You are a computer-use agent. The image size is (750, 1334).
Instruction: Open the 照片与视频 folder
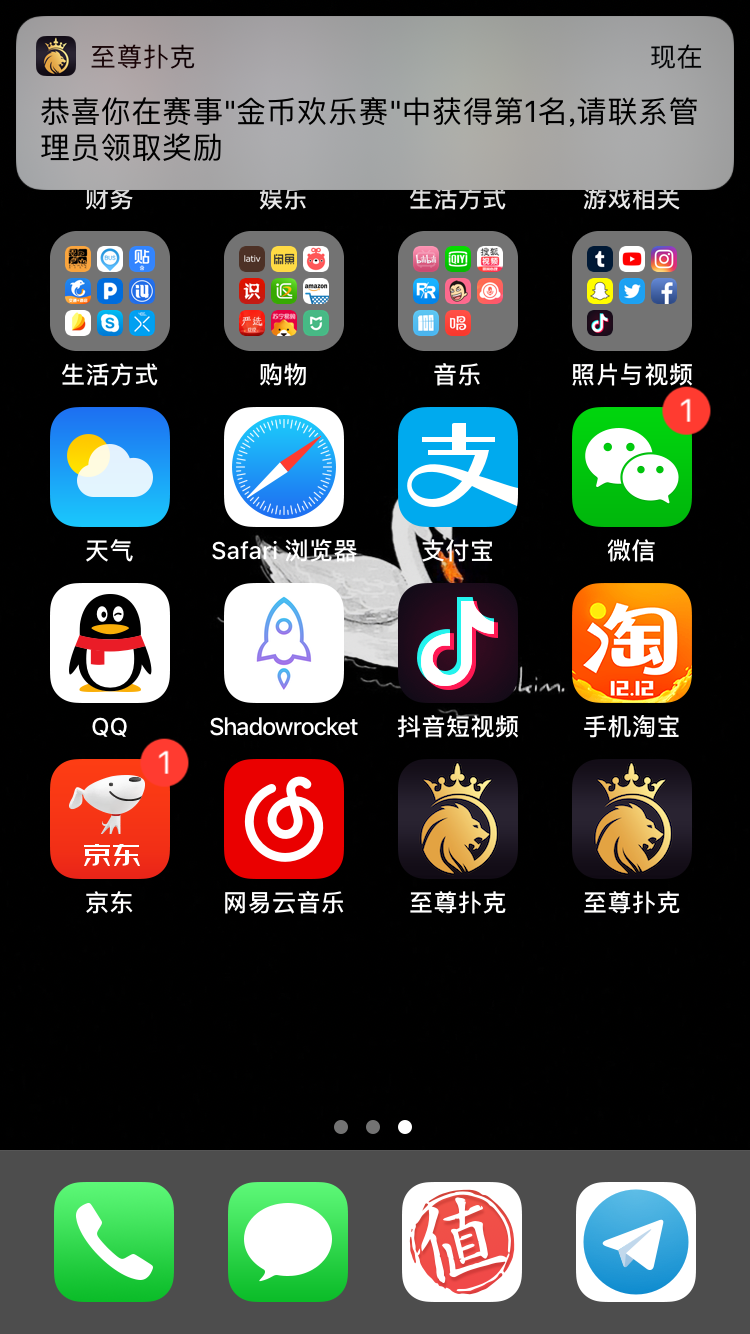pos(632,291)
